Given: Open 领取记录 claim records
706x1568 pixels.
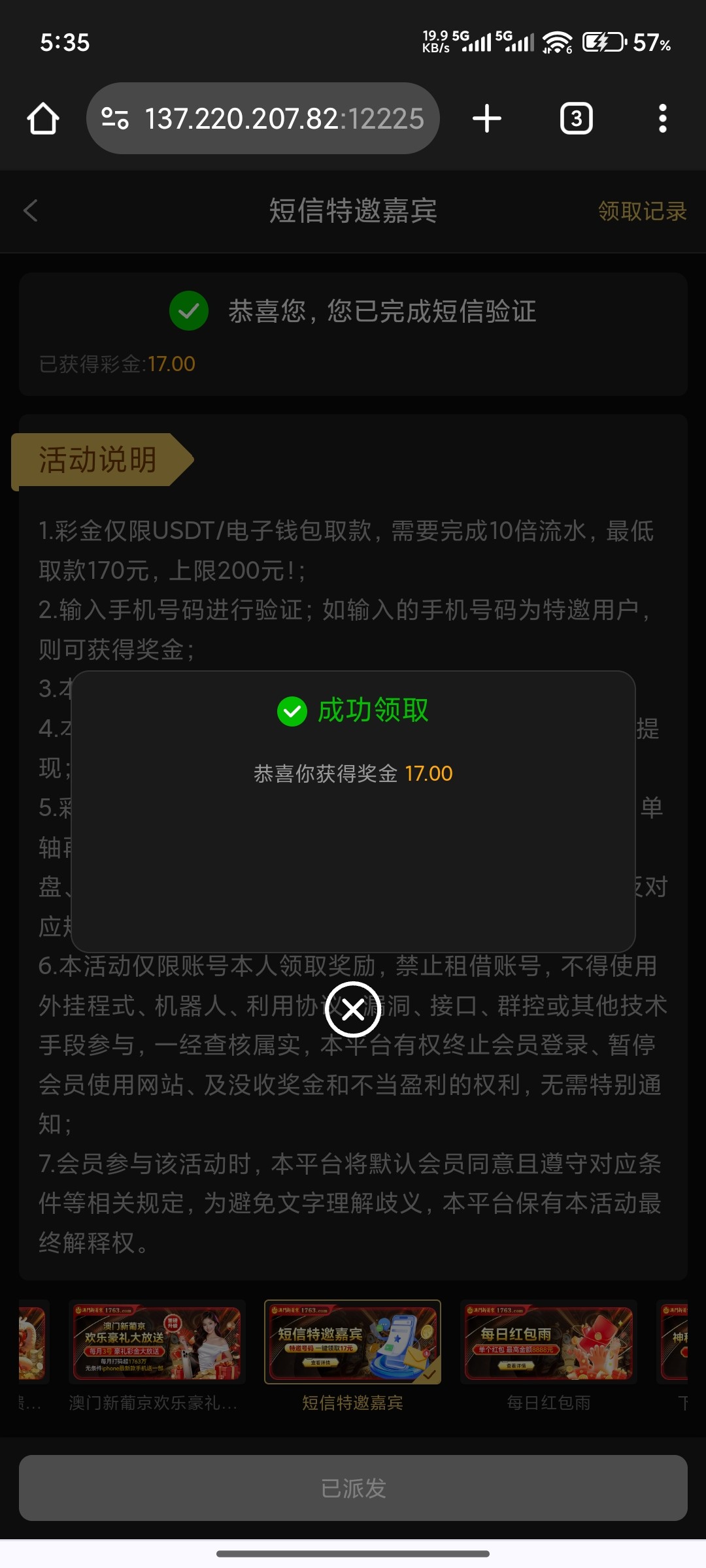Looking at the screenshot, I should click(642, 211).
